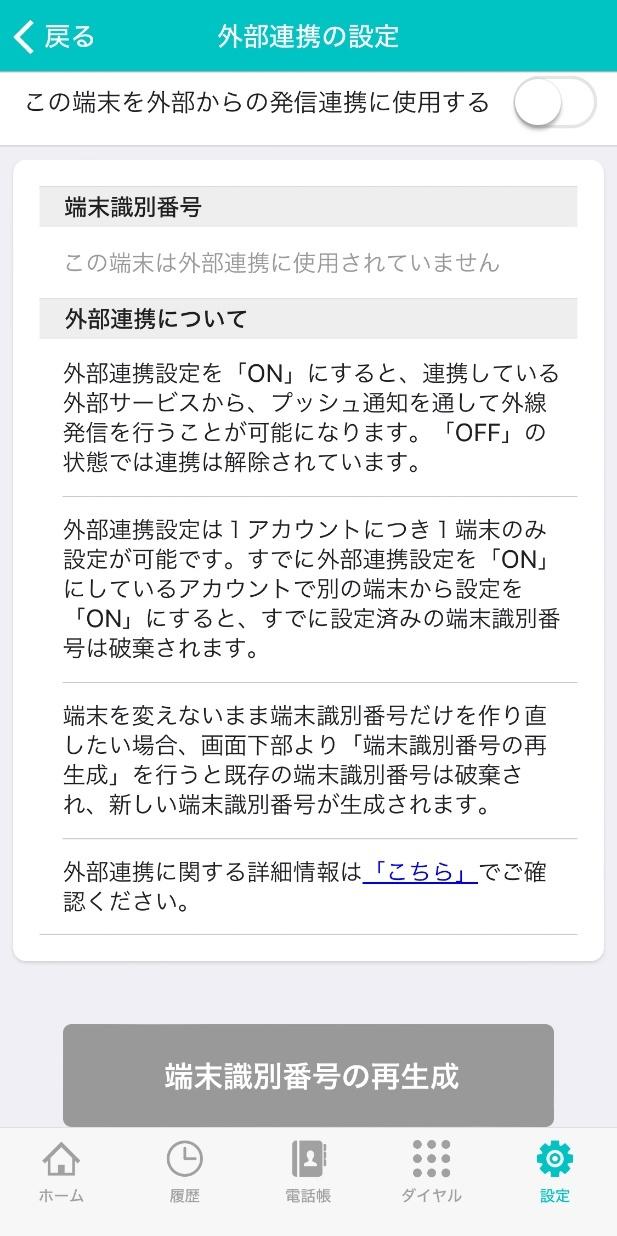The width and height of the screenshot is (617, 1236).
Task: Select the ダイヤル tab
Action: (431, 1172)
